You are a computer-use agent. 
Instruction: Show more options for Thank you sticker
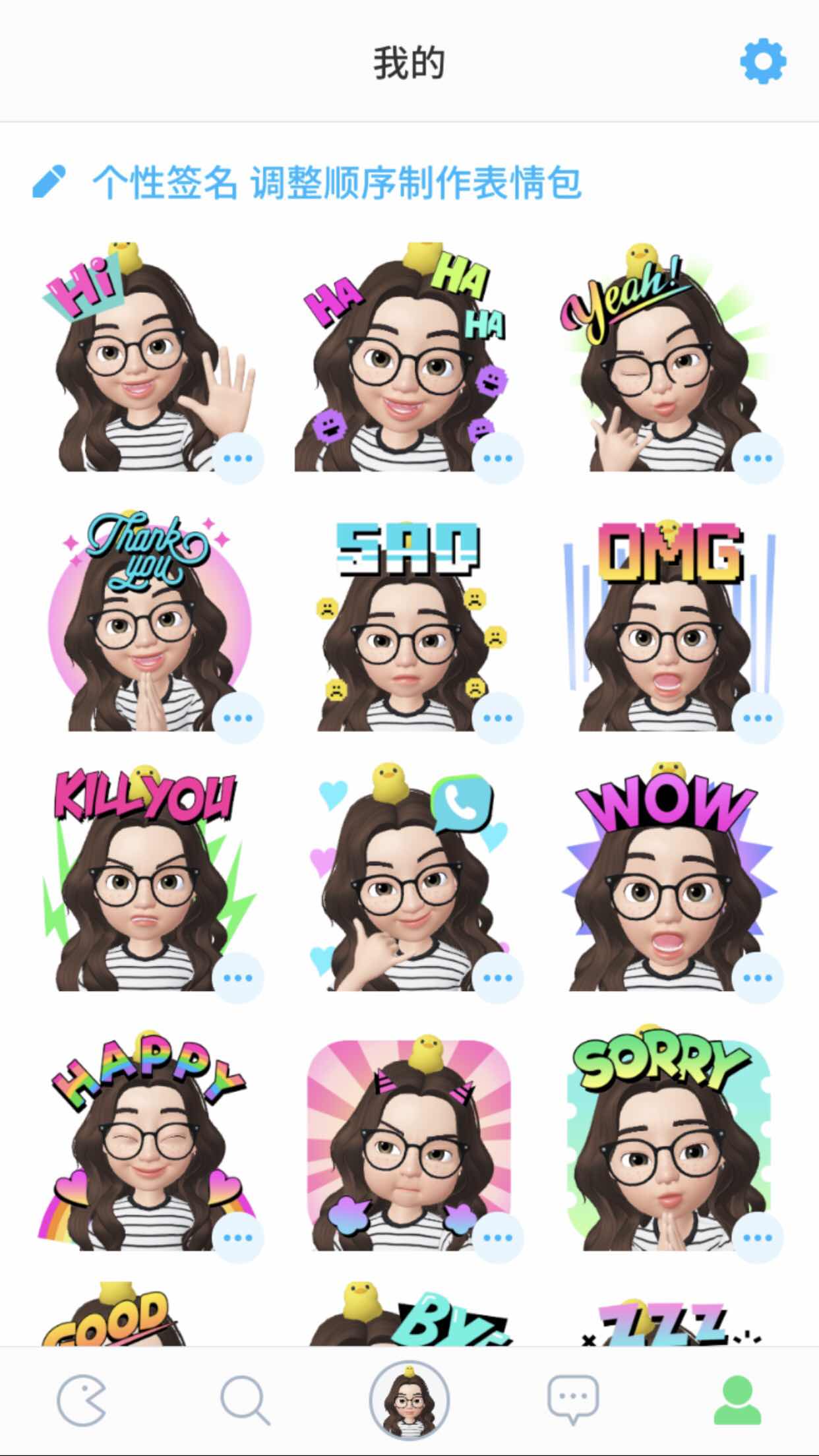[x=238, y=717]
